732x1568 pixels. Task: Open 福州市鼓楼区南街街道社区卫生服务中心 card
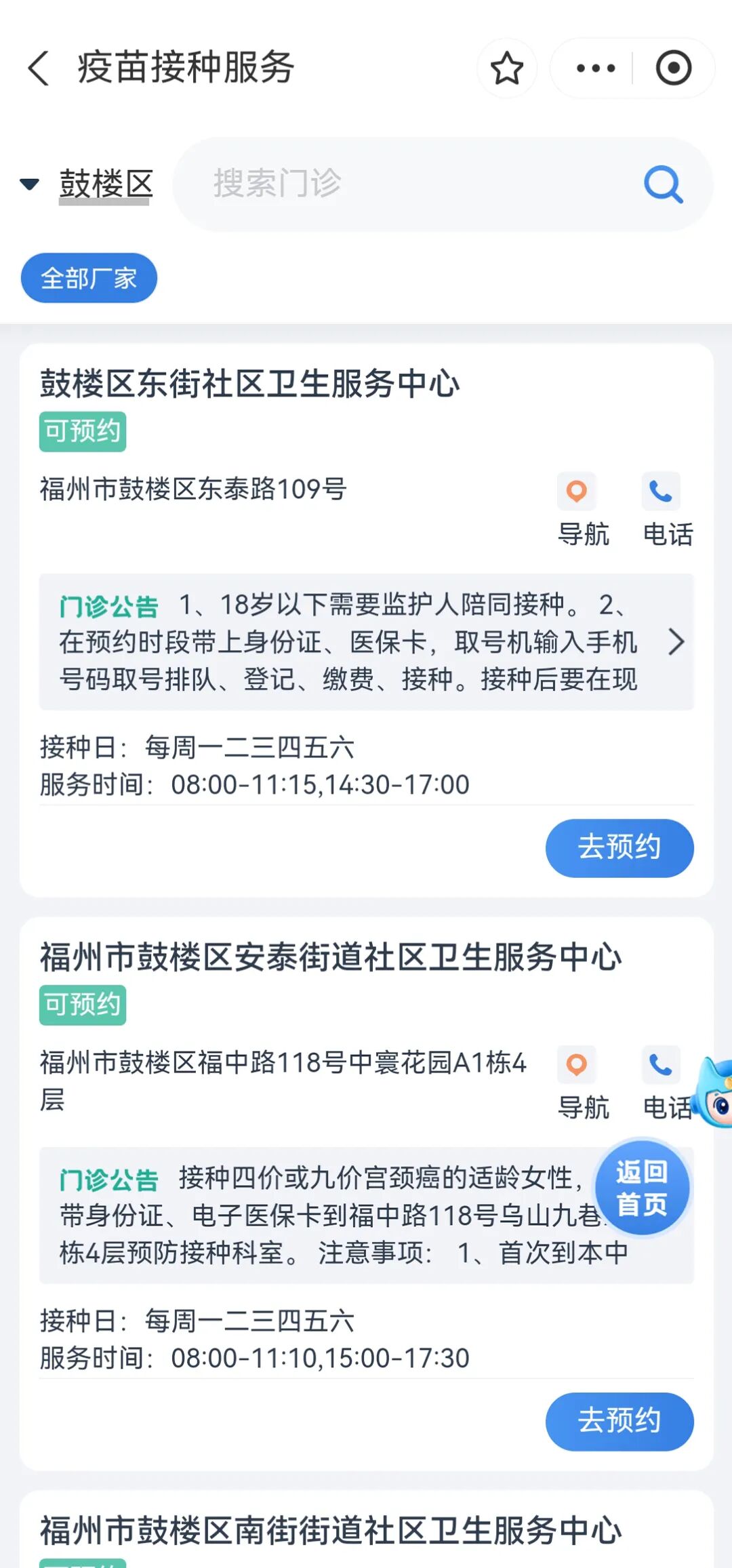pos(331,1531)
